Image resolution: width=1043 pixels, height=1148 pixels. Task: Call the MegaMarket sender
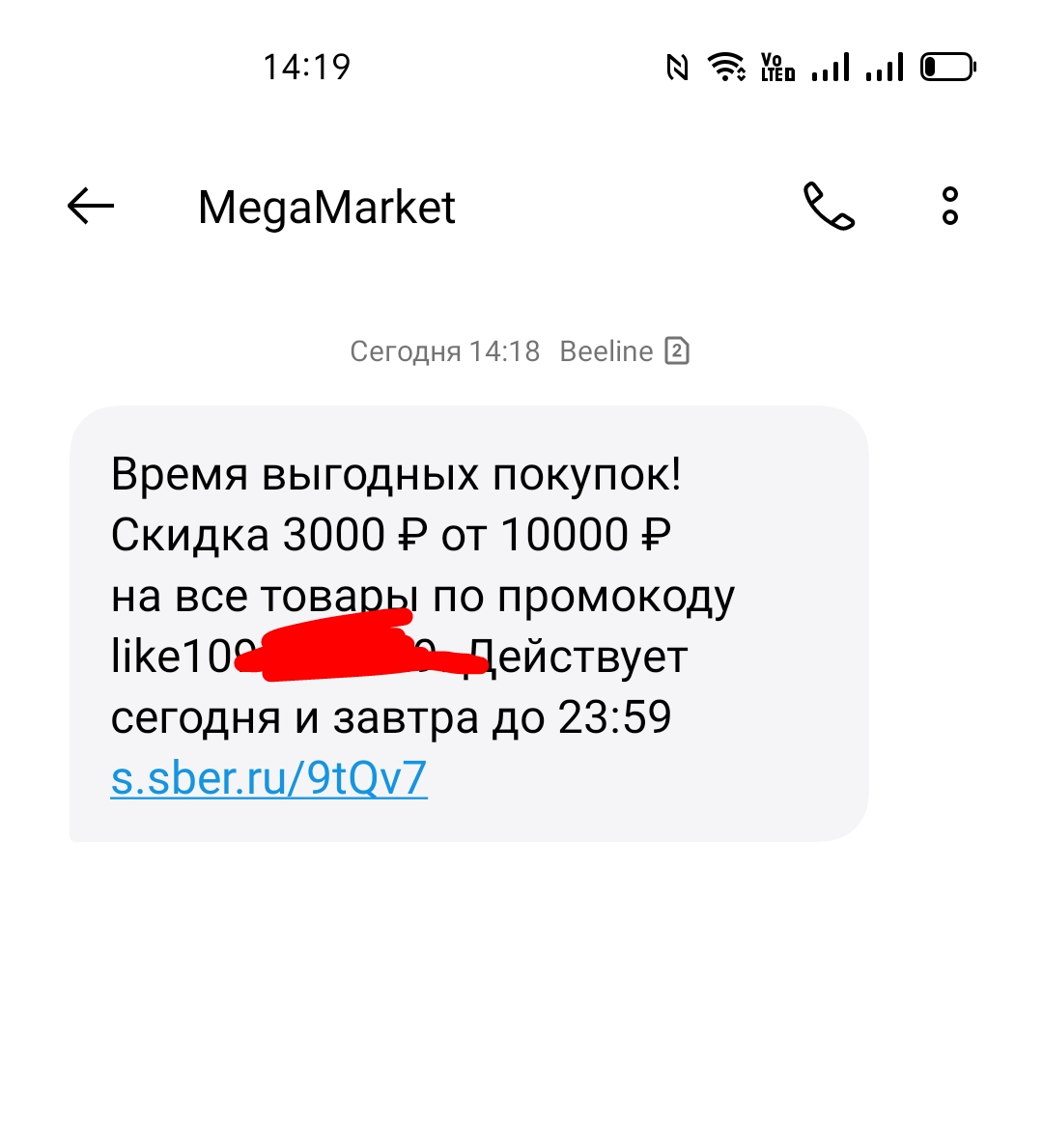click(829, 206)
